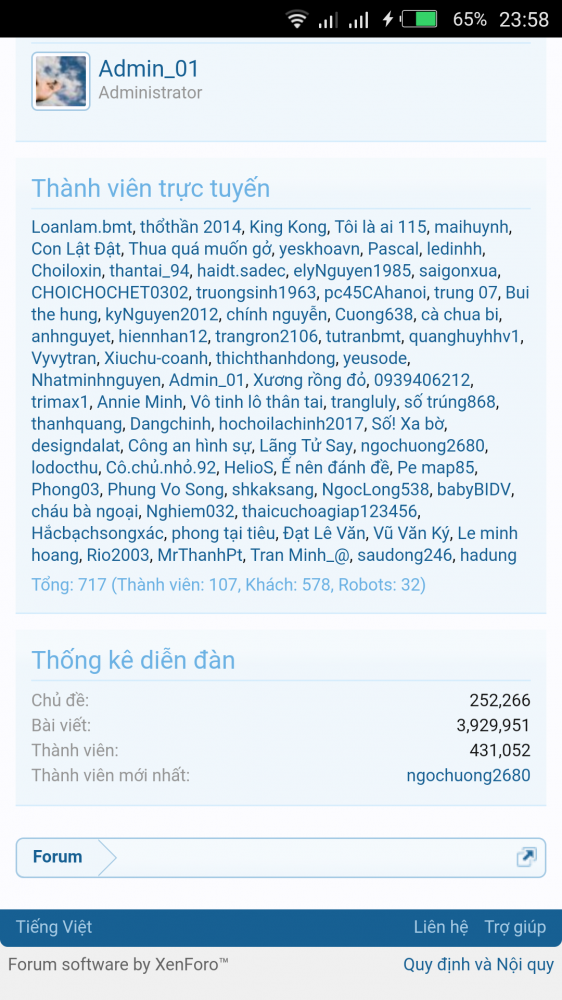Image resolution: width=562 pixels, height=1000 pixels.
Task: Select user CHOICHOCHET0302 from online members
Action: click(x=110, y=293)
